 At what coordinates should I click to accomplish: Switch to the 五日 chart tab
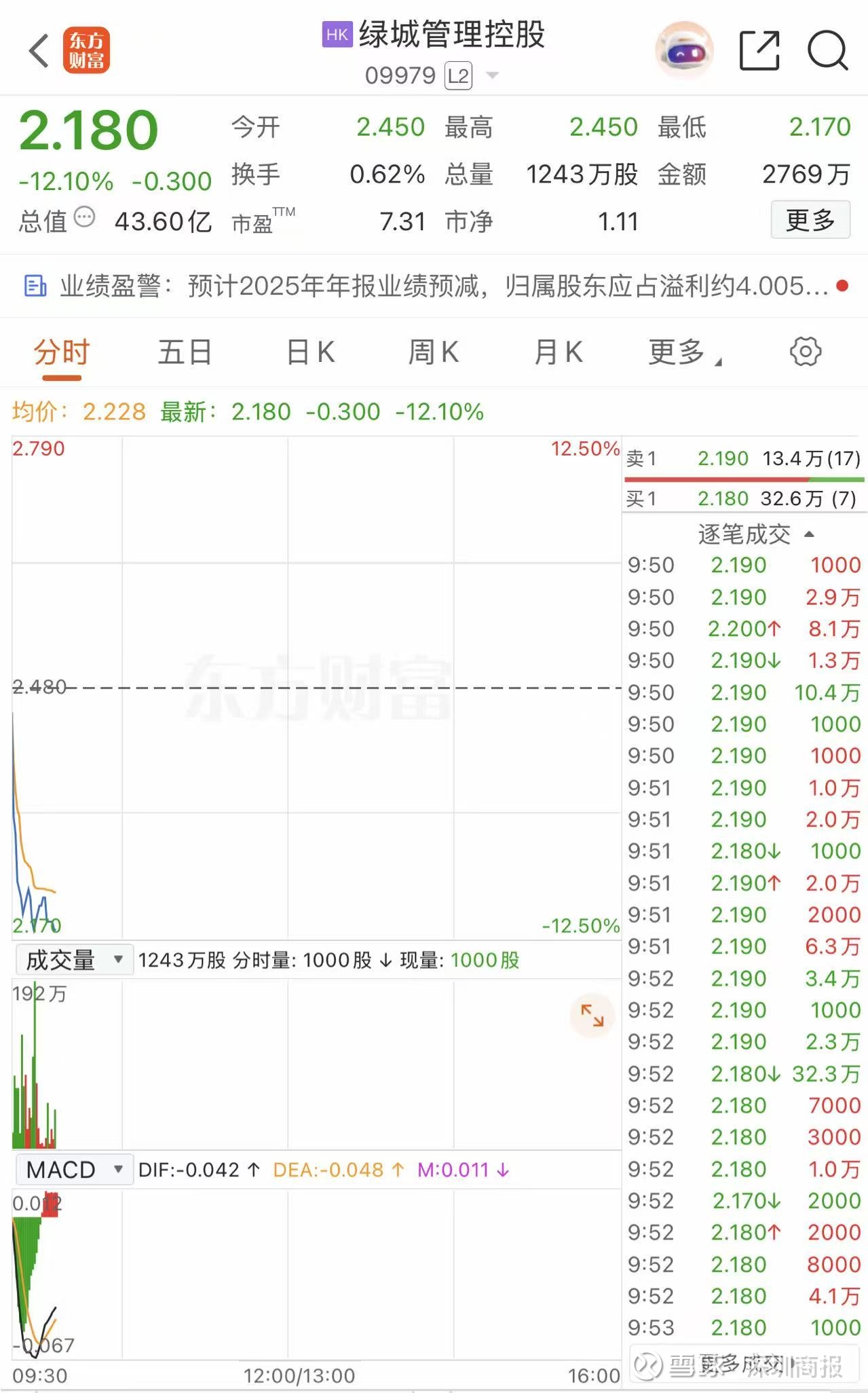(185, 352)
